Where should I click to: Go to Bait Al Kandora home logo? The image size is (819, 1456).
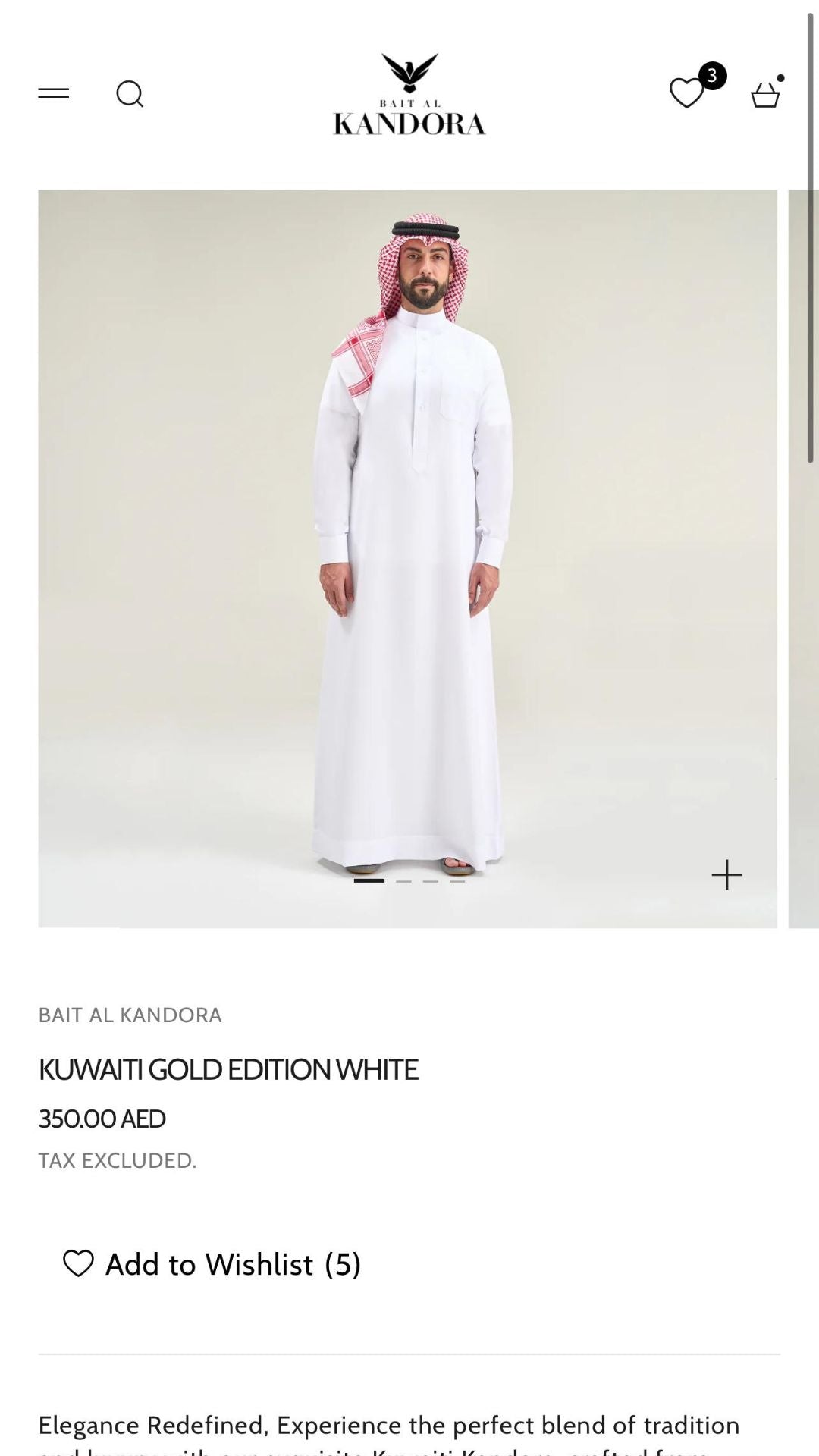(409, 95)
